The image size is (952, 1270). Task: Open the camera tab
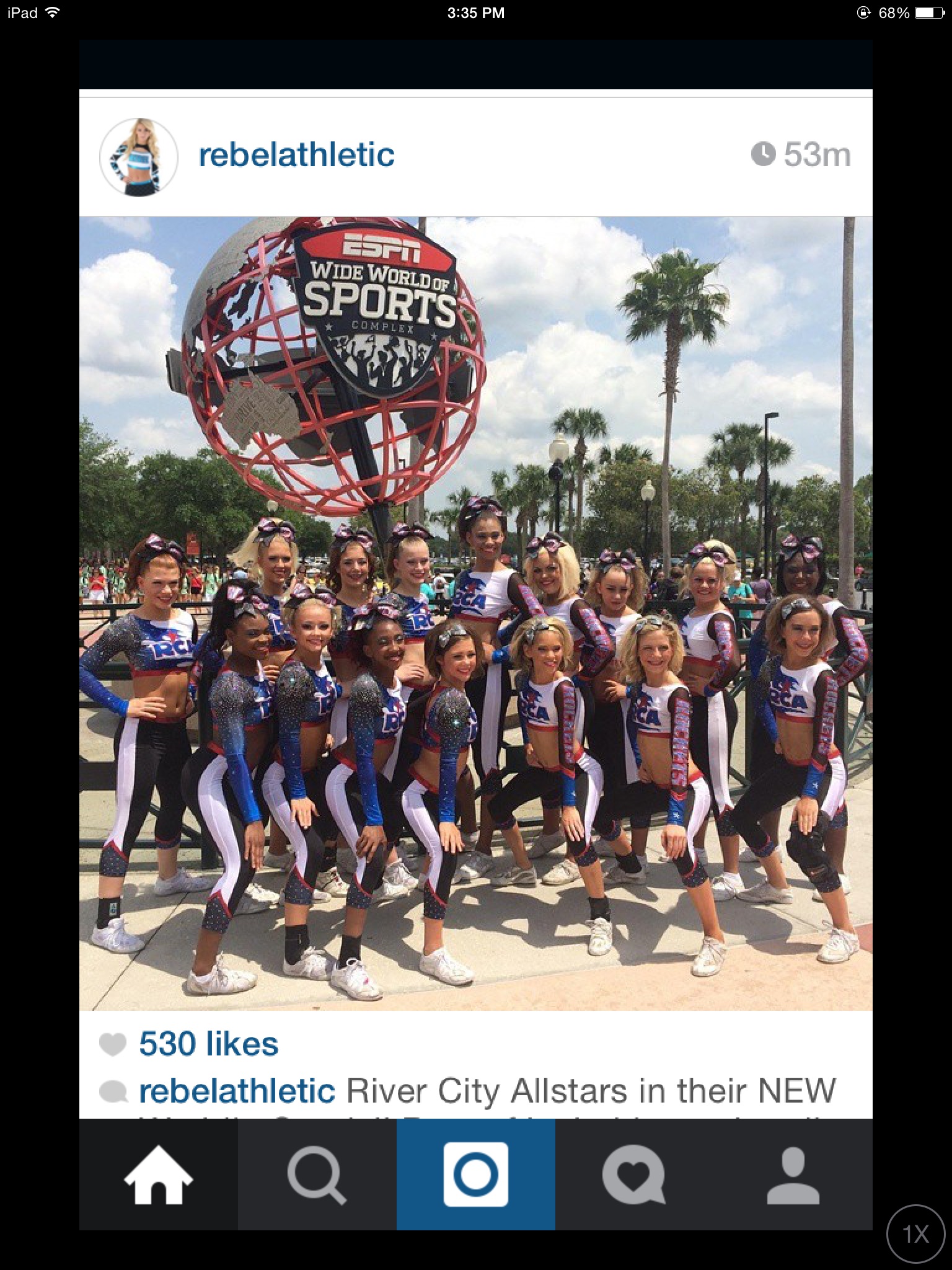[x=476, y=1175]
